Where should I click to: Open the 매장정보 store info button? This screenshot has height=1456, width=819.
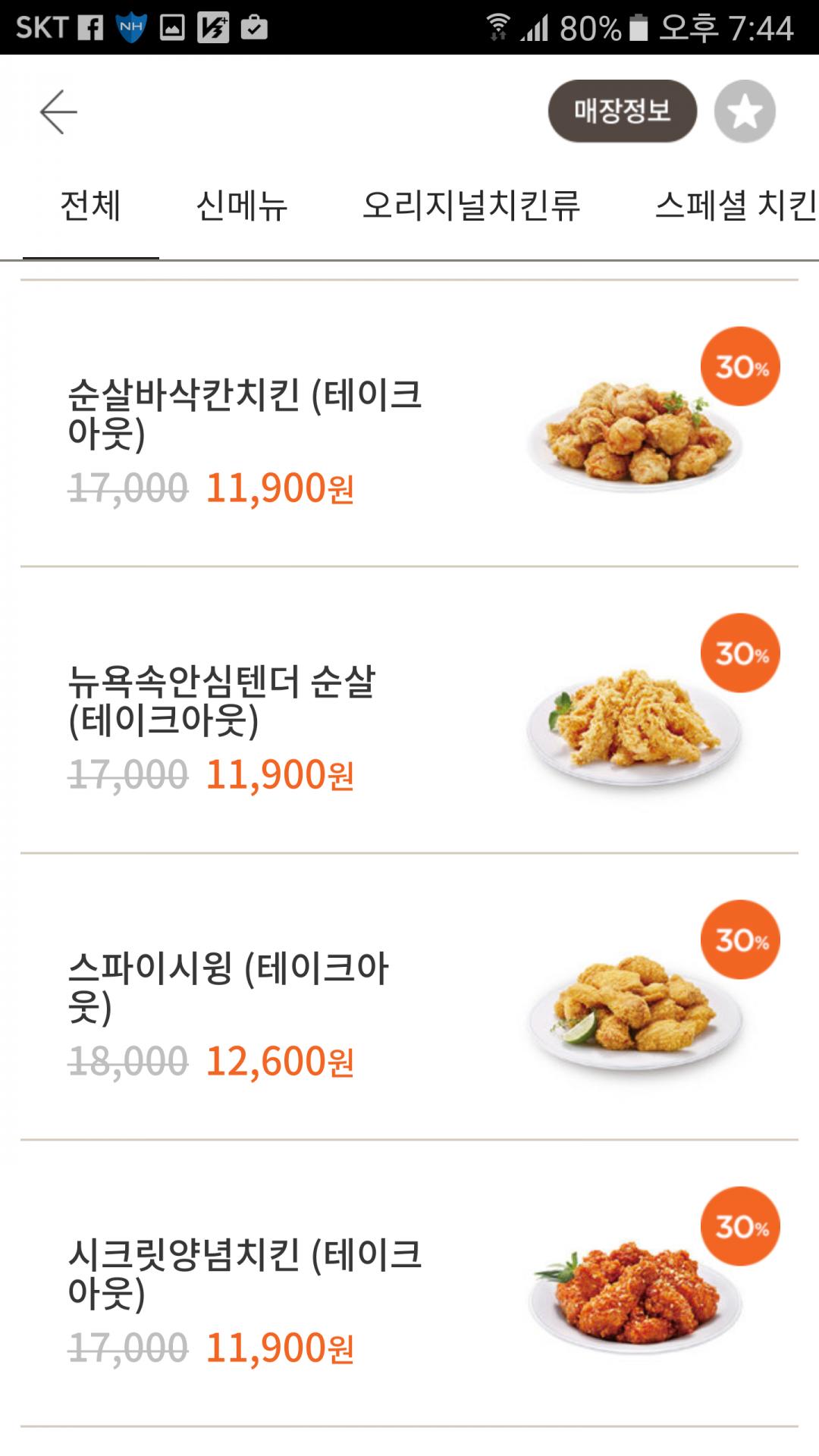tap(622, 111)
